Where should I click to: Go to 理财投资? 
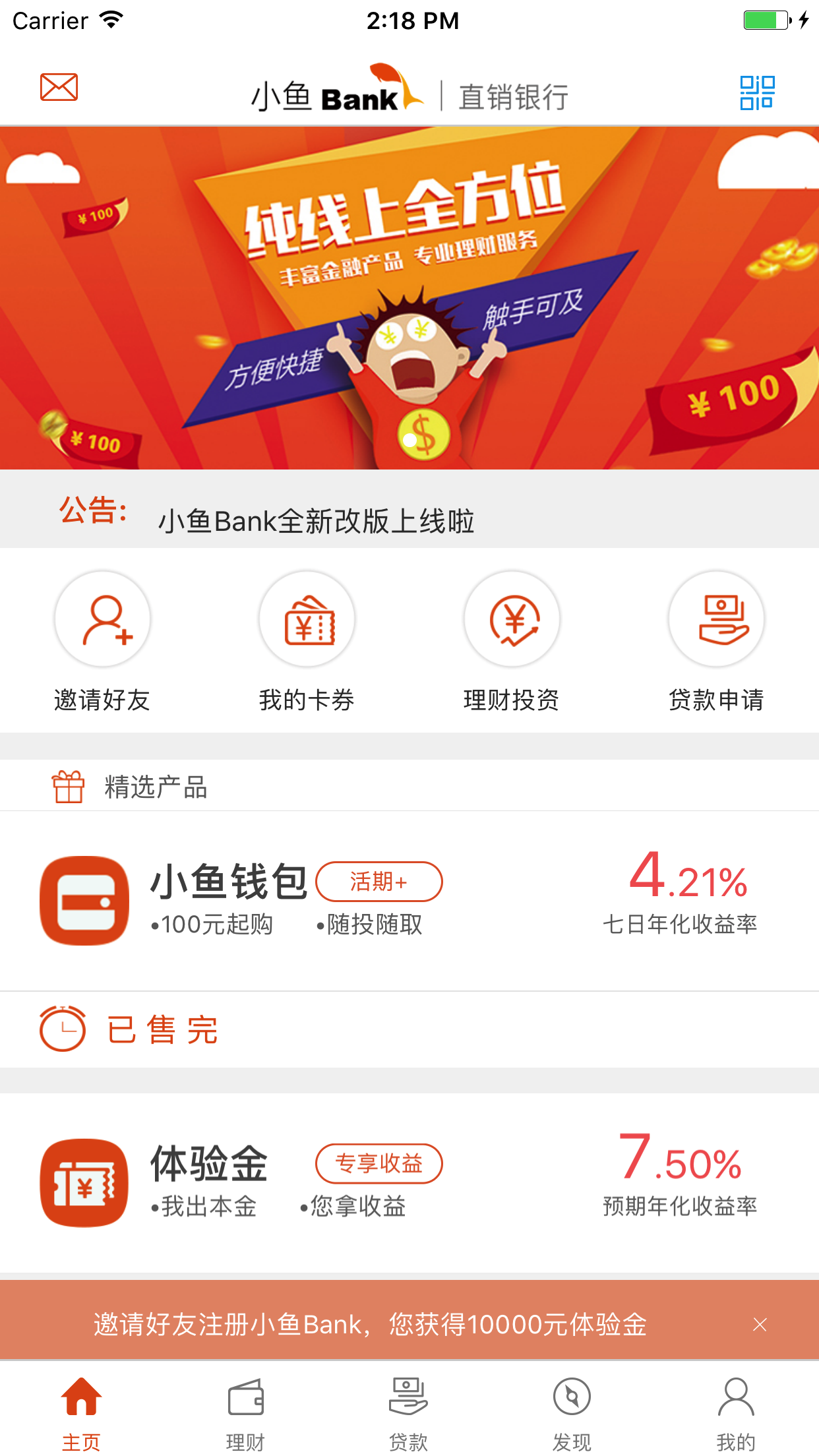[512, 641]
